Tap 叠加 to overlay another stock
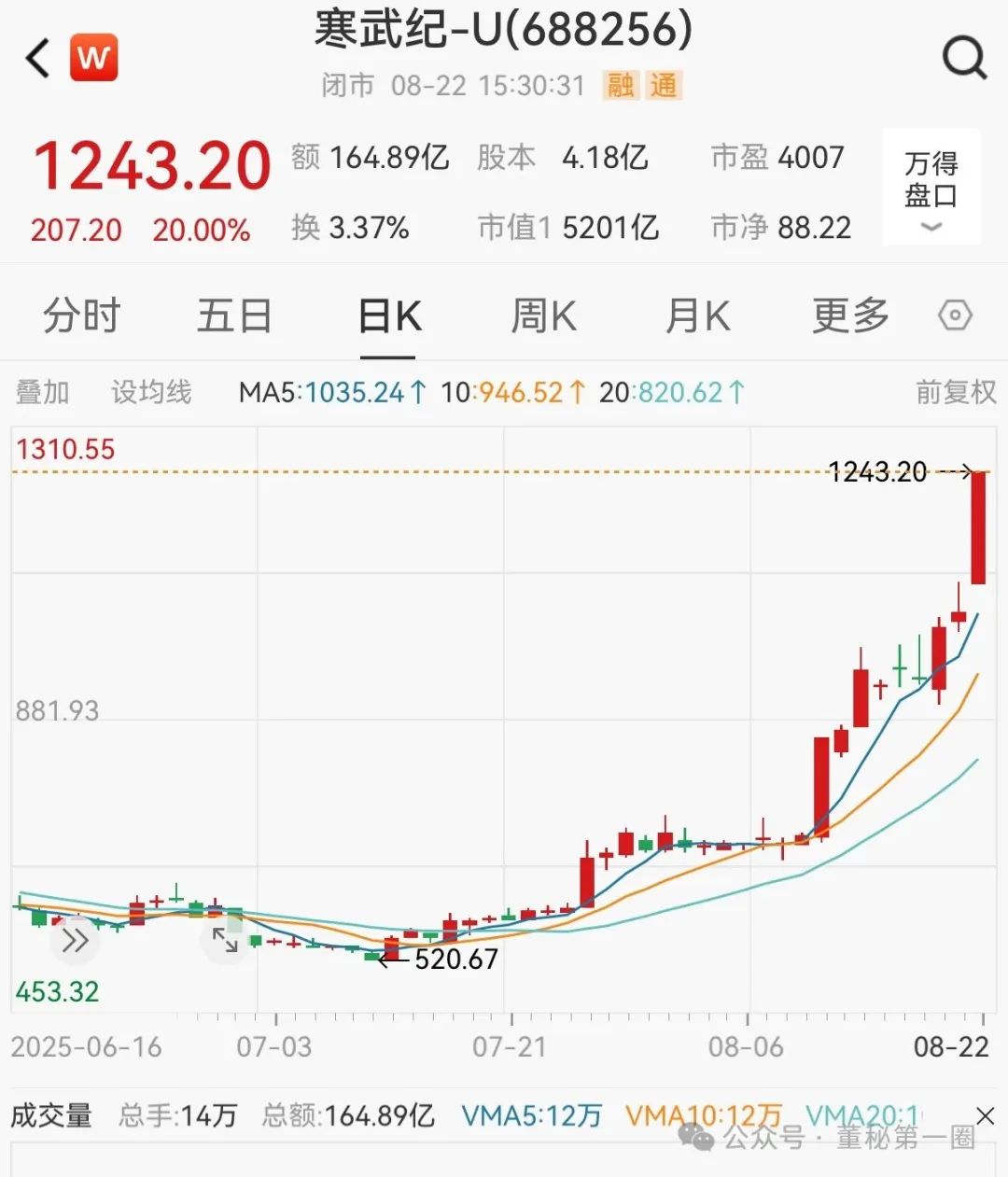This screenshot has width=1008, height=1177. (x=43, y=392)
